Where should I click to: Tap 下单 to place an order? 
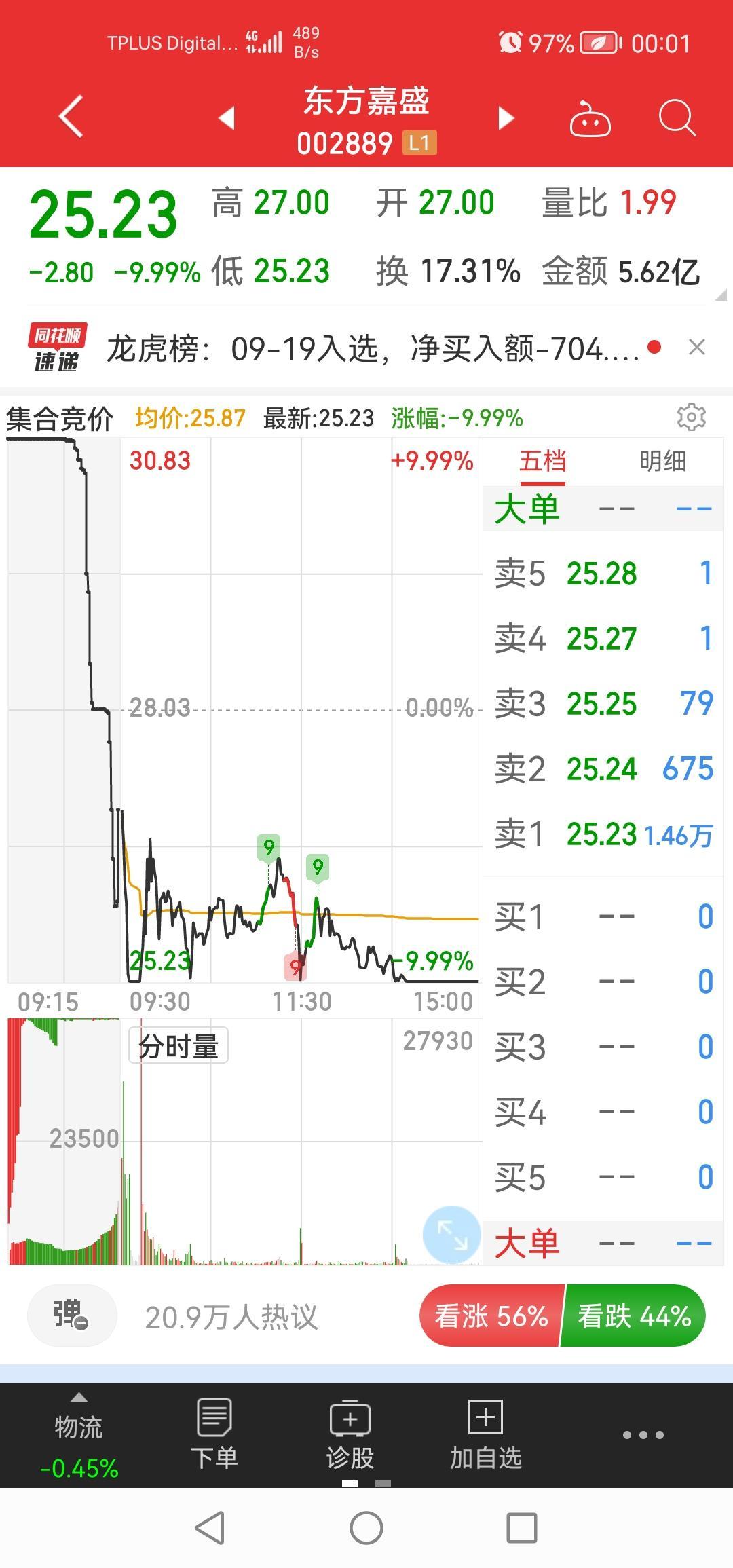point(214,1436)
